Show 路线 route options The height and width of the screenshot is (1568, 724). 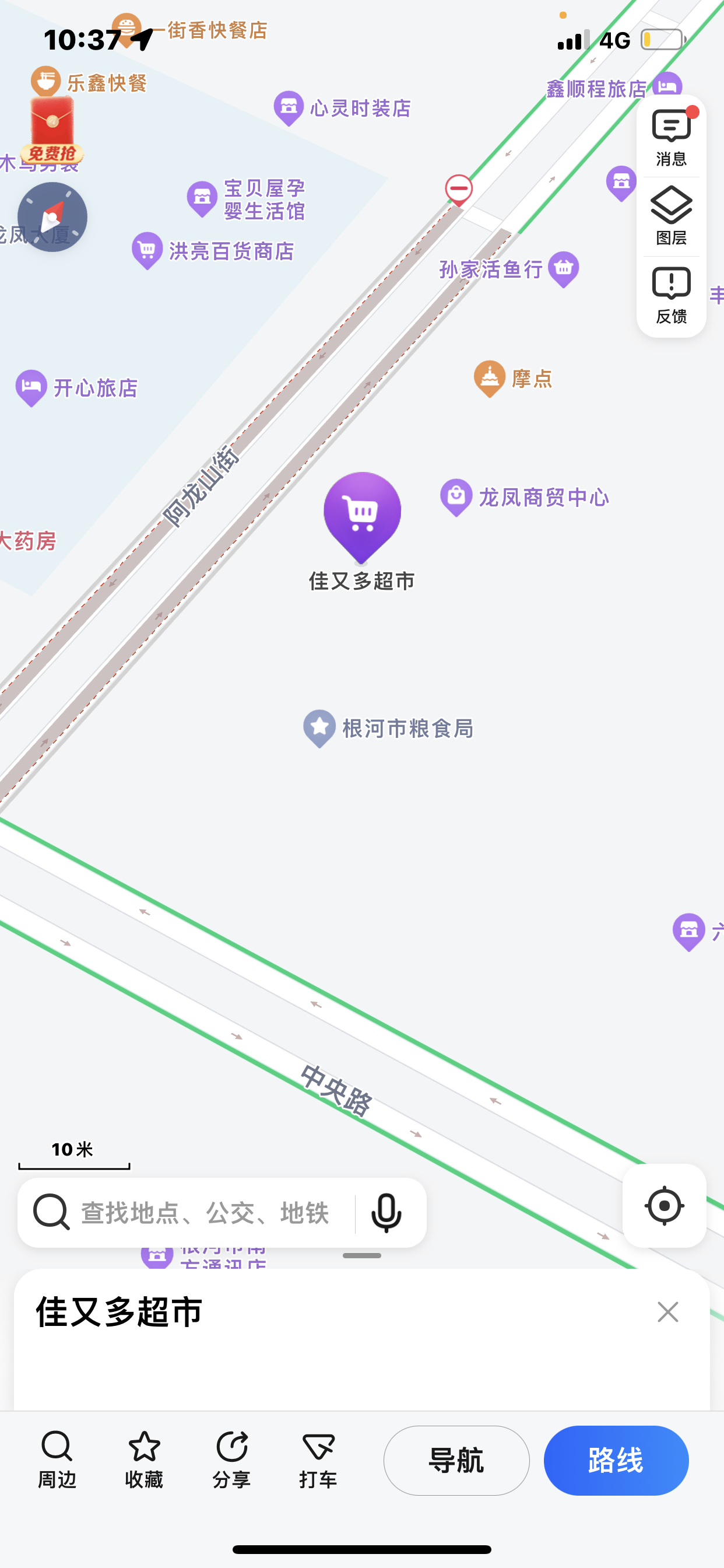pyautogui.click(x=616, y=1459)
